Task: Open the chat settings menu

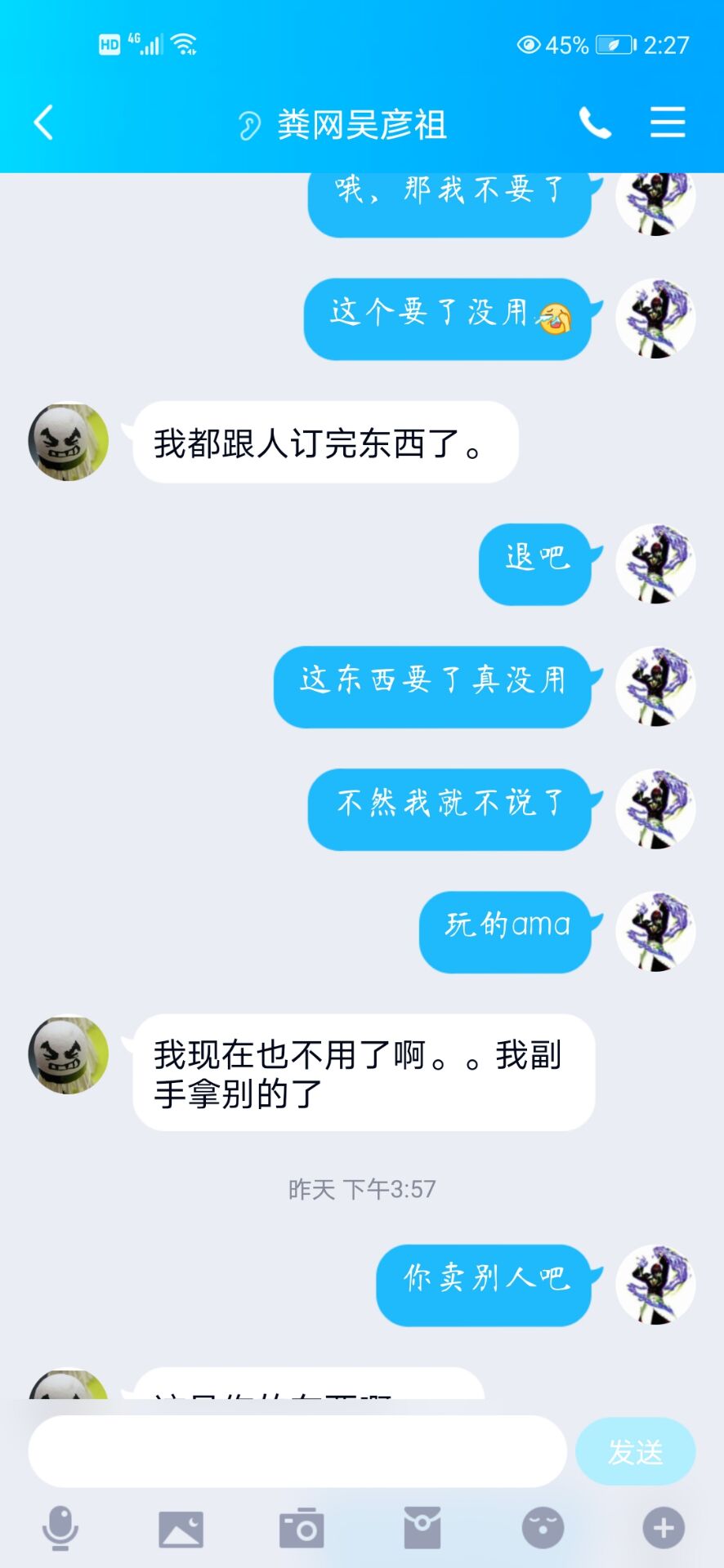Action: tap(667, 123)
